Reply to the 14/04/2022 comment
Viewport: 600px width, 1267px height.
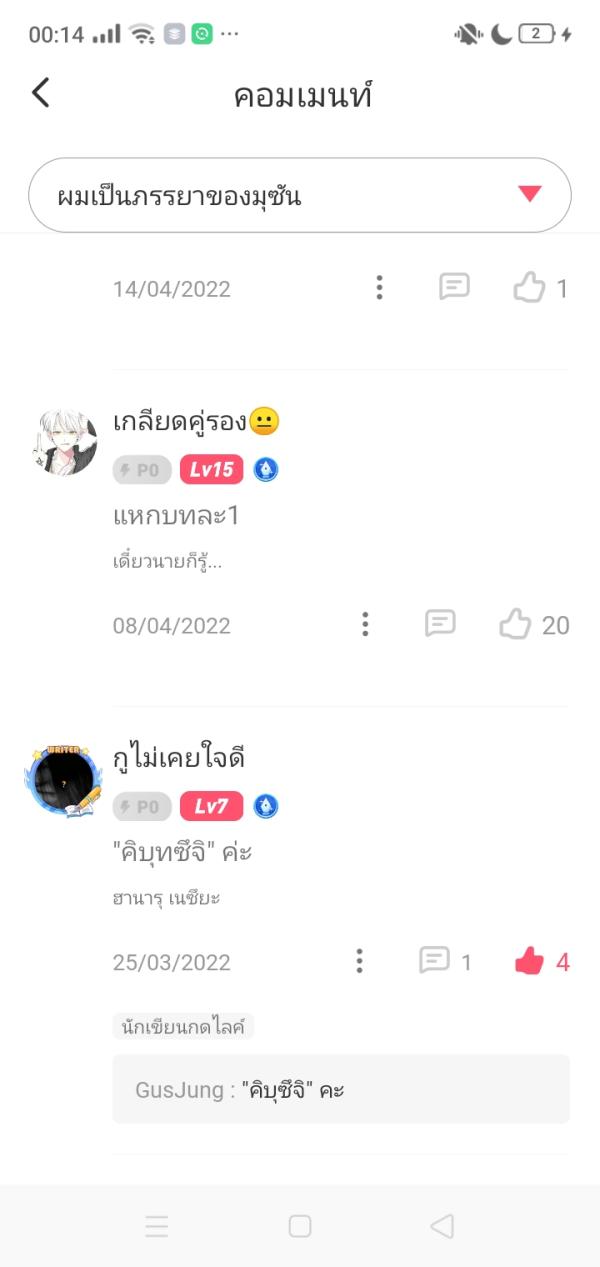click(x=454, y=288)
